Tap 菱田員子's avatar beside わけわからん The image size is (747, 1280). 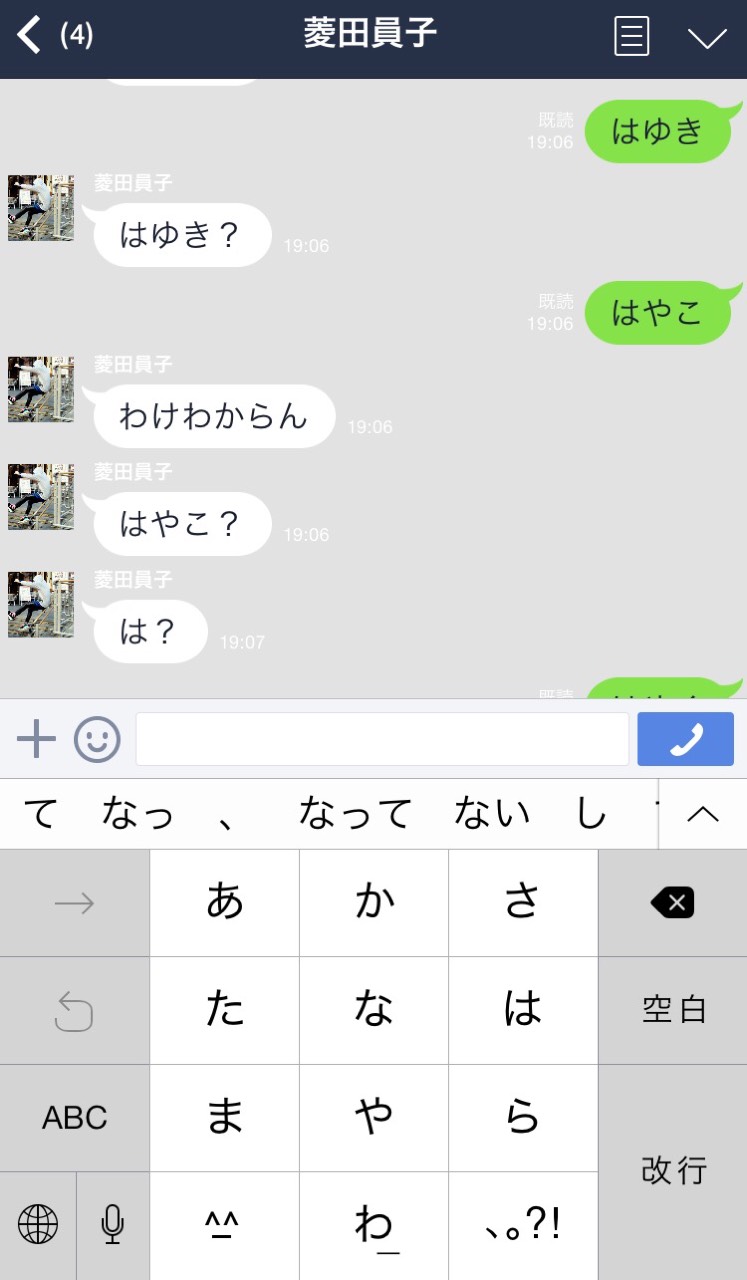coord(41,389)
